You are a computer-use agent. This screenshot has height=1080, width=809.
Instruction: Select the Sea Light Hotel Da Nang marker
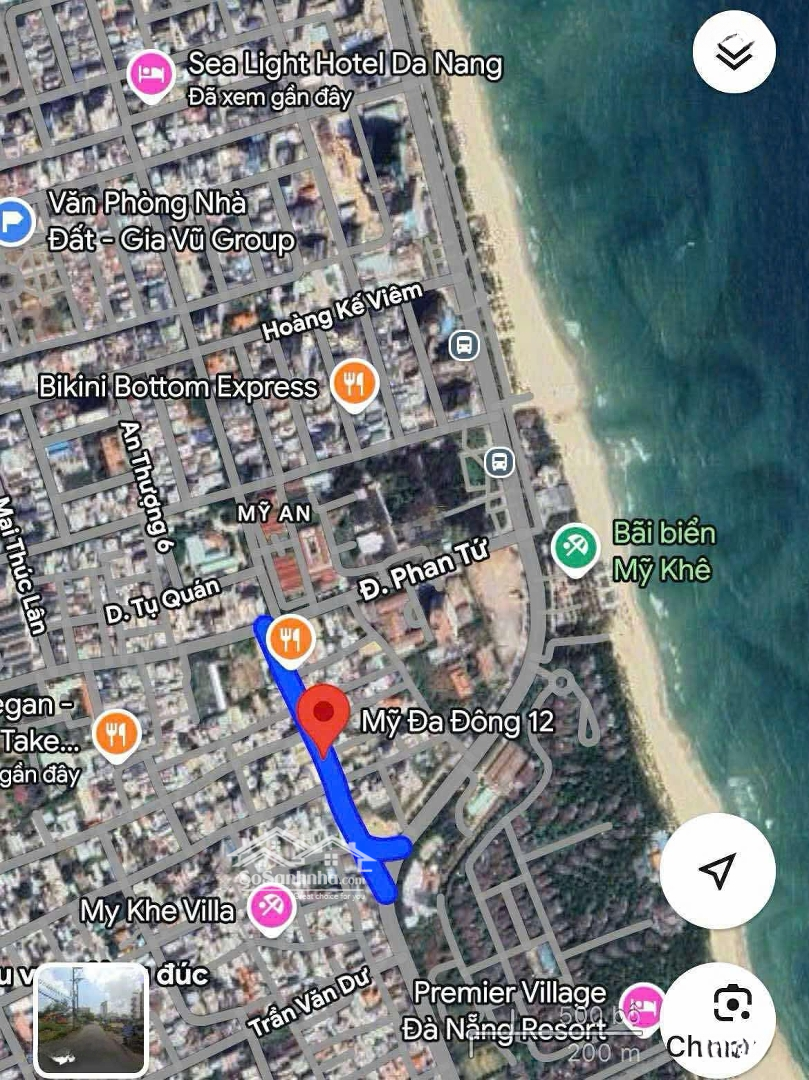pyautogui.click(x=151, y=75)
